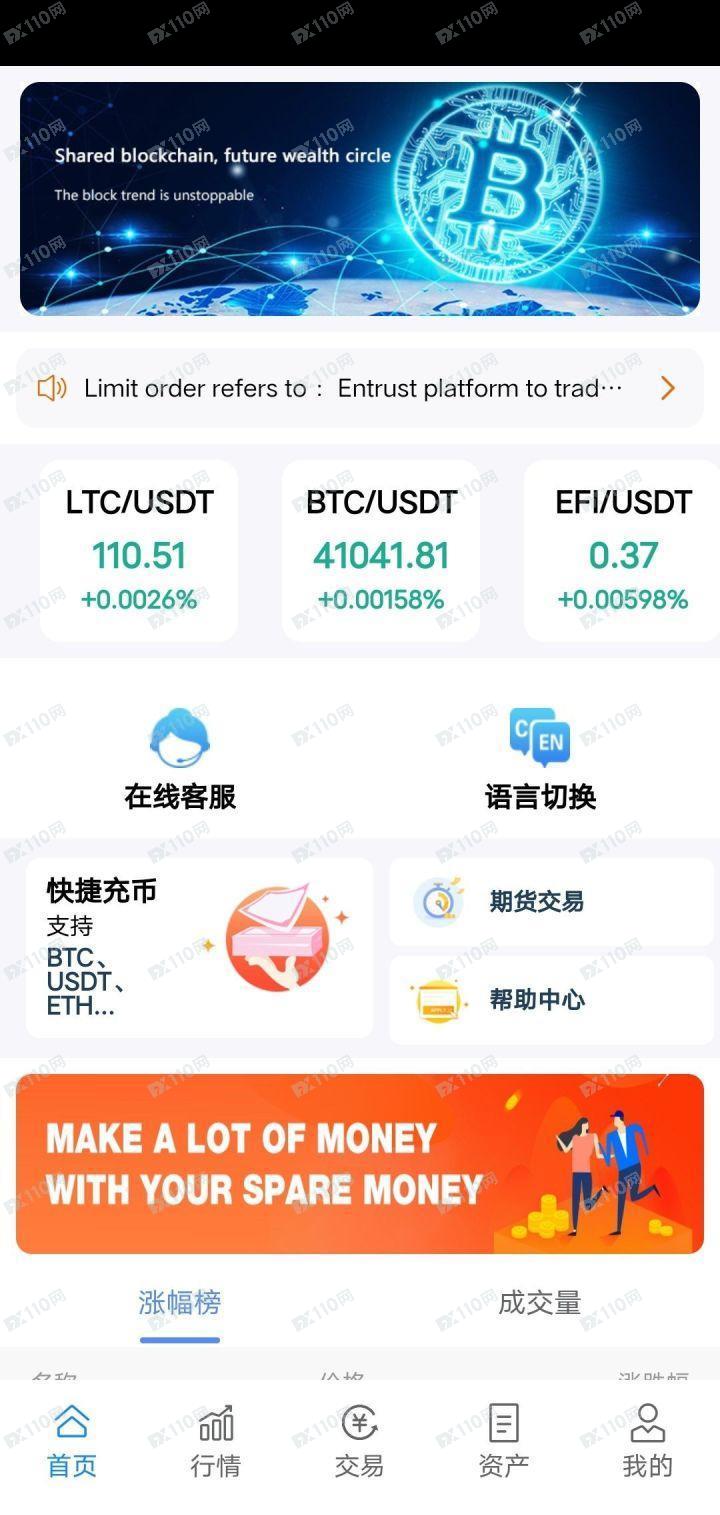
Task: Switch to the 交易 trade tab
Action: click(x=359, y=1441)
